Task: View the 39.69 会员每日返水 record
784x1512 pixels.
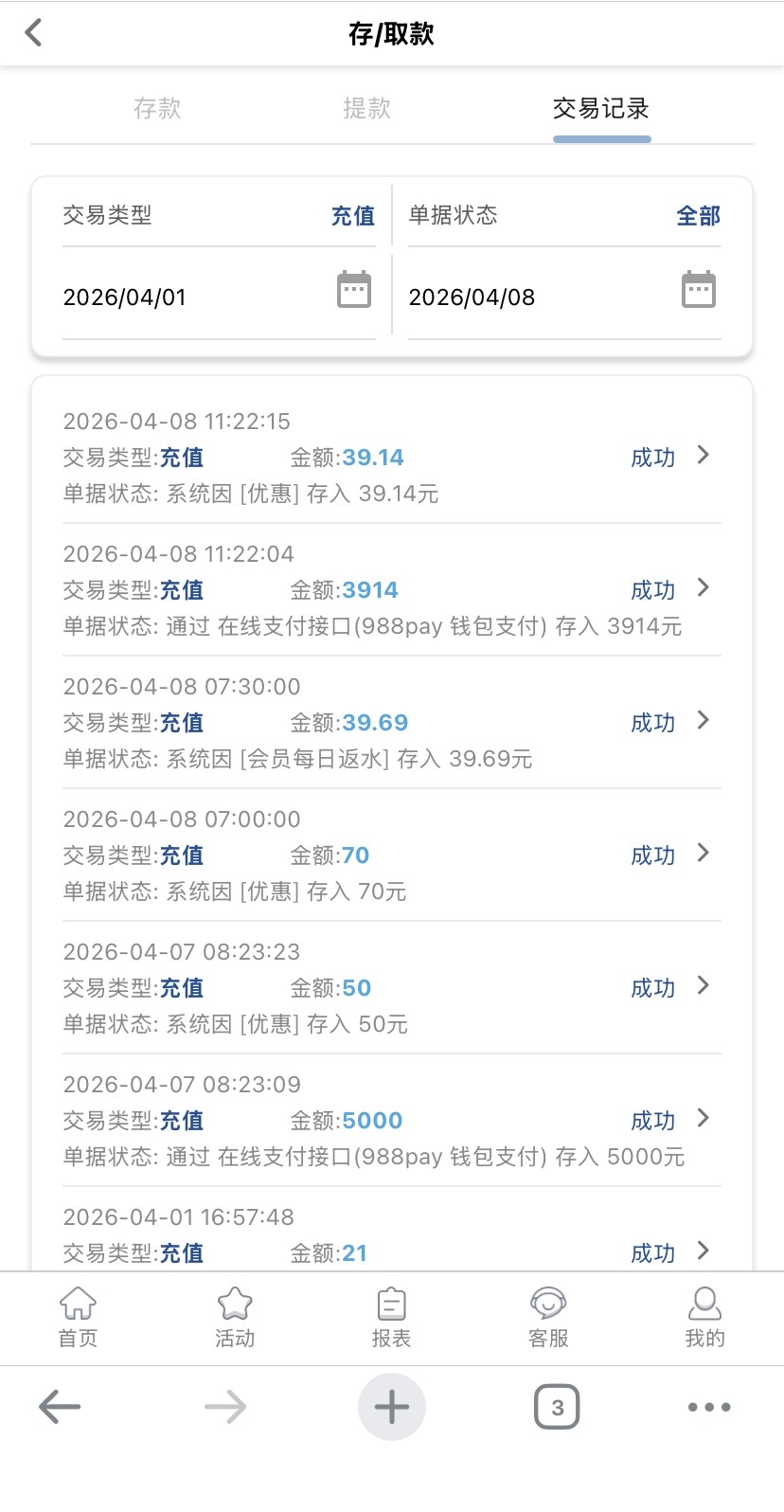Action: click(703, 721)
